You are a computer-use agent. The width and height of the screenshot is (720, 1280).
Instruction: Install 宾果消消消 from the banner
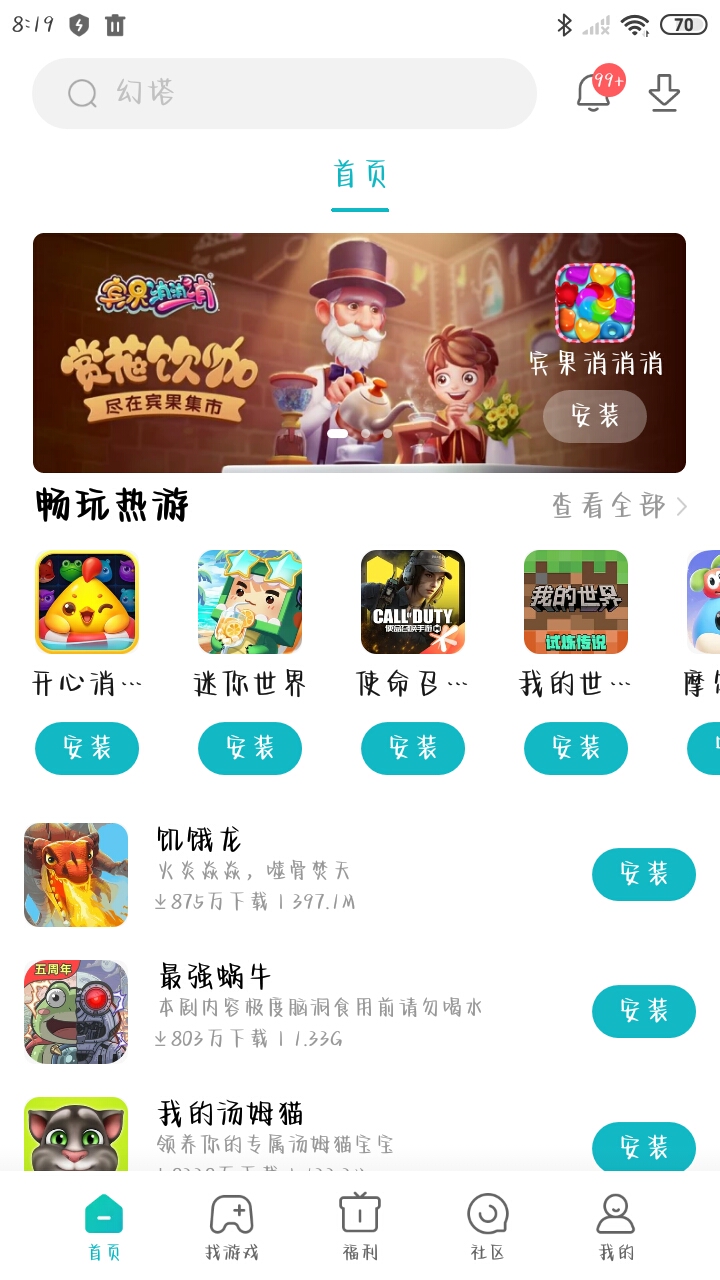point(595,416)
